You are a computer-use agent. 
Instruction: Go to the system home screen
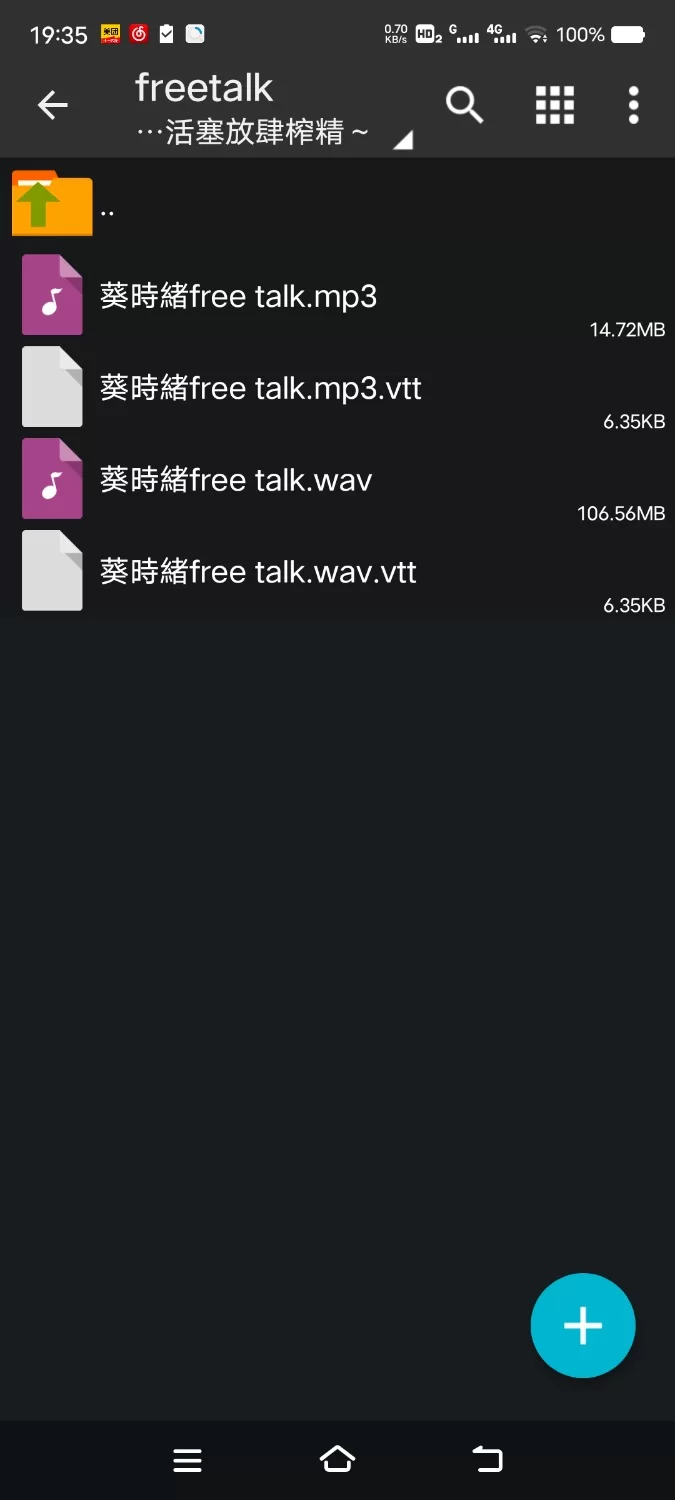(x=337, y=1460)
